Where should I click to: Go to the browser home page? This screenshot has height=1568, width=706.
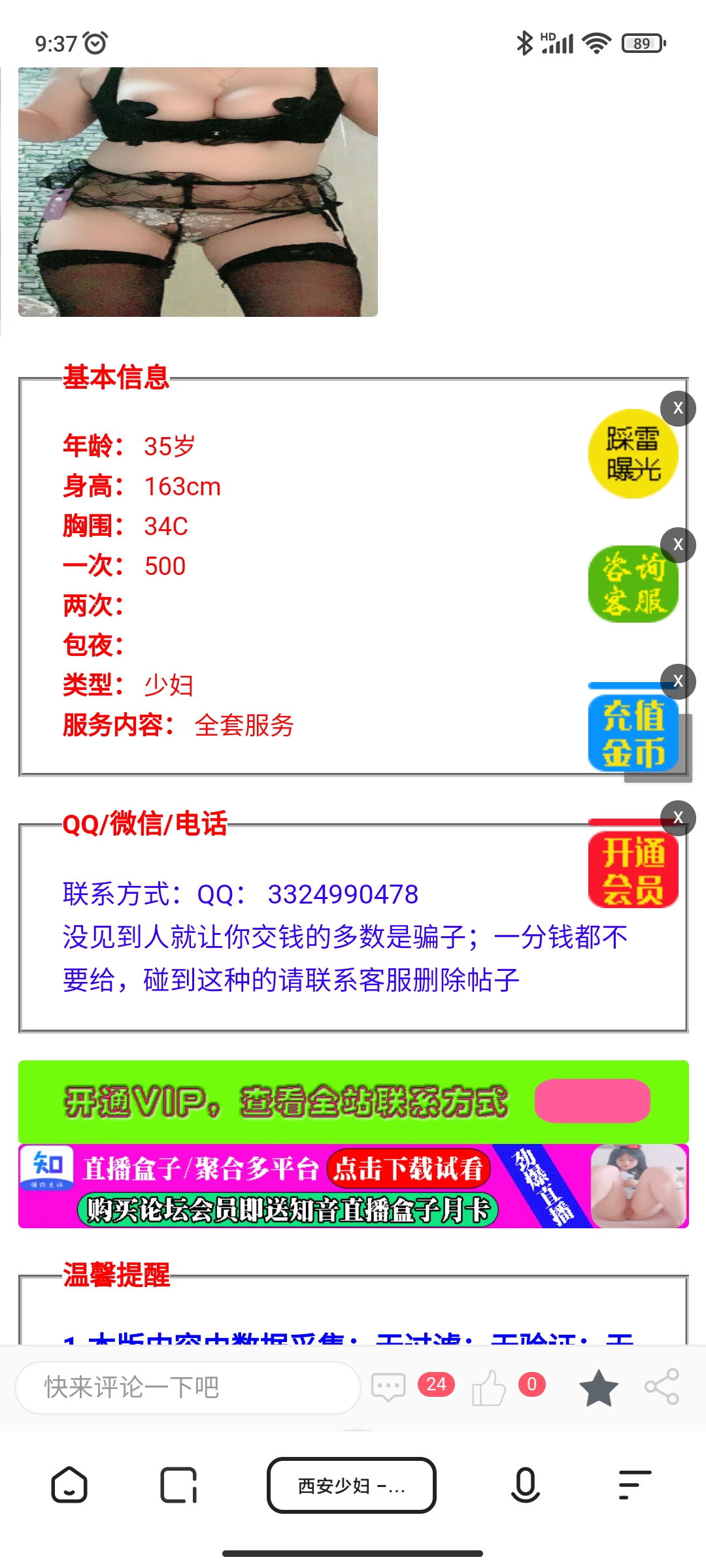tap(69, 1485)
